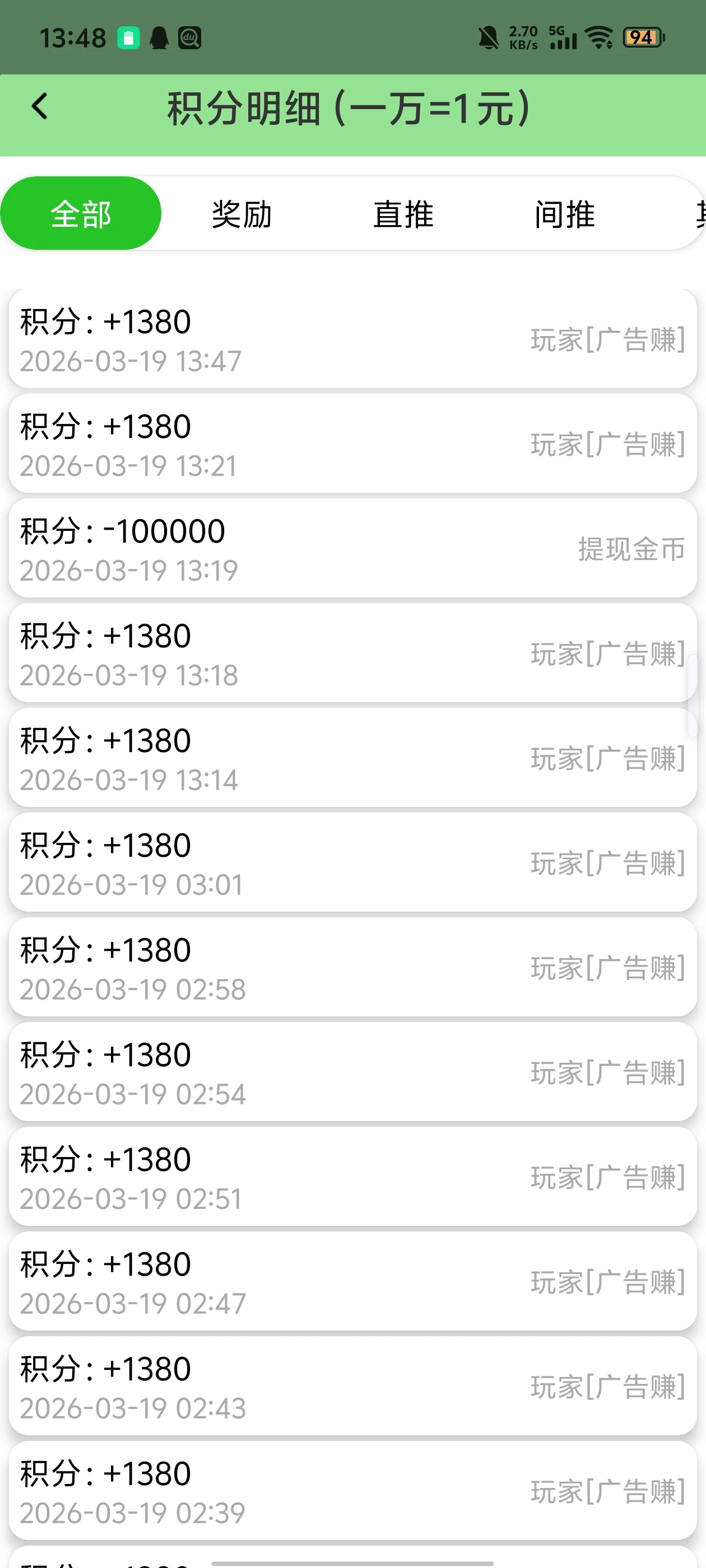Screen dimensions: 706x1568
Task: Tap the Baidu (du) icon in status bar
Action: (189, 38)
